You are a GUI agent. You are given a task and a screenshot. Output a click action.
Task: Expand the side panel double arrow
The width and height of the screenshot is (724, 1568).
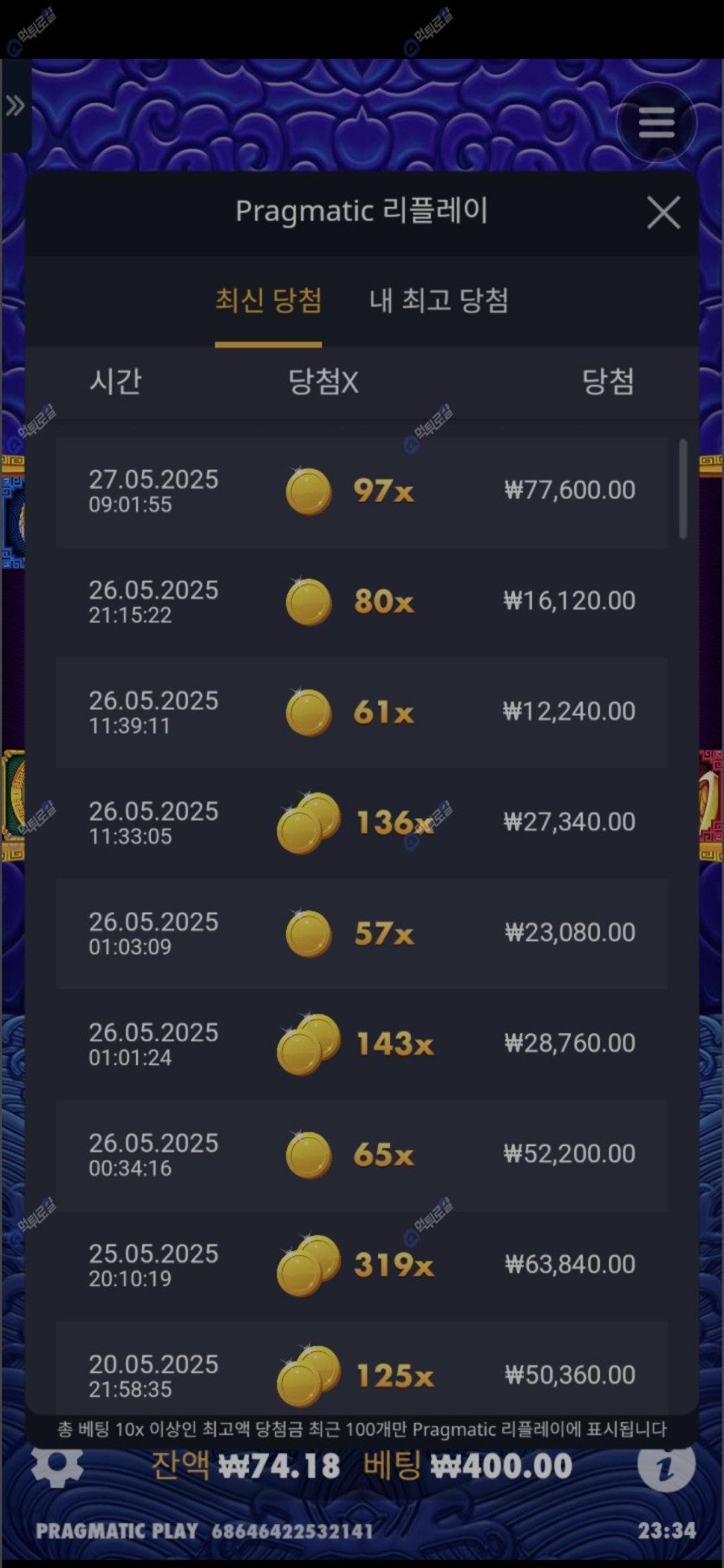[15, 107]
